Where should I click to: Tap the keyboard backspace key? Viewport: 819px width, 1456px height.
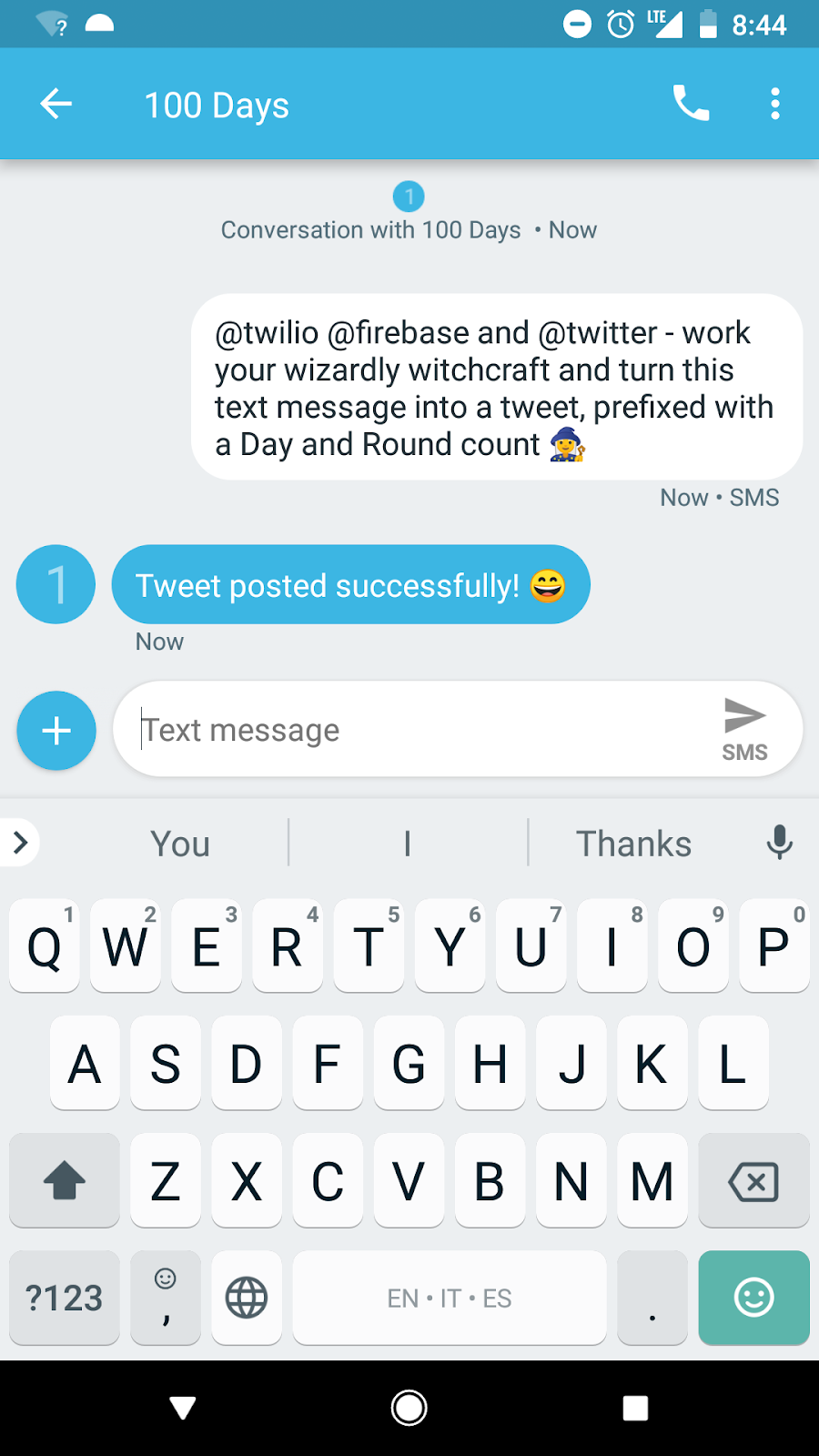click(753, 1182)
